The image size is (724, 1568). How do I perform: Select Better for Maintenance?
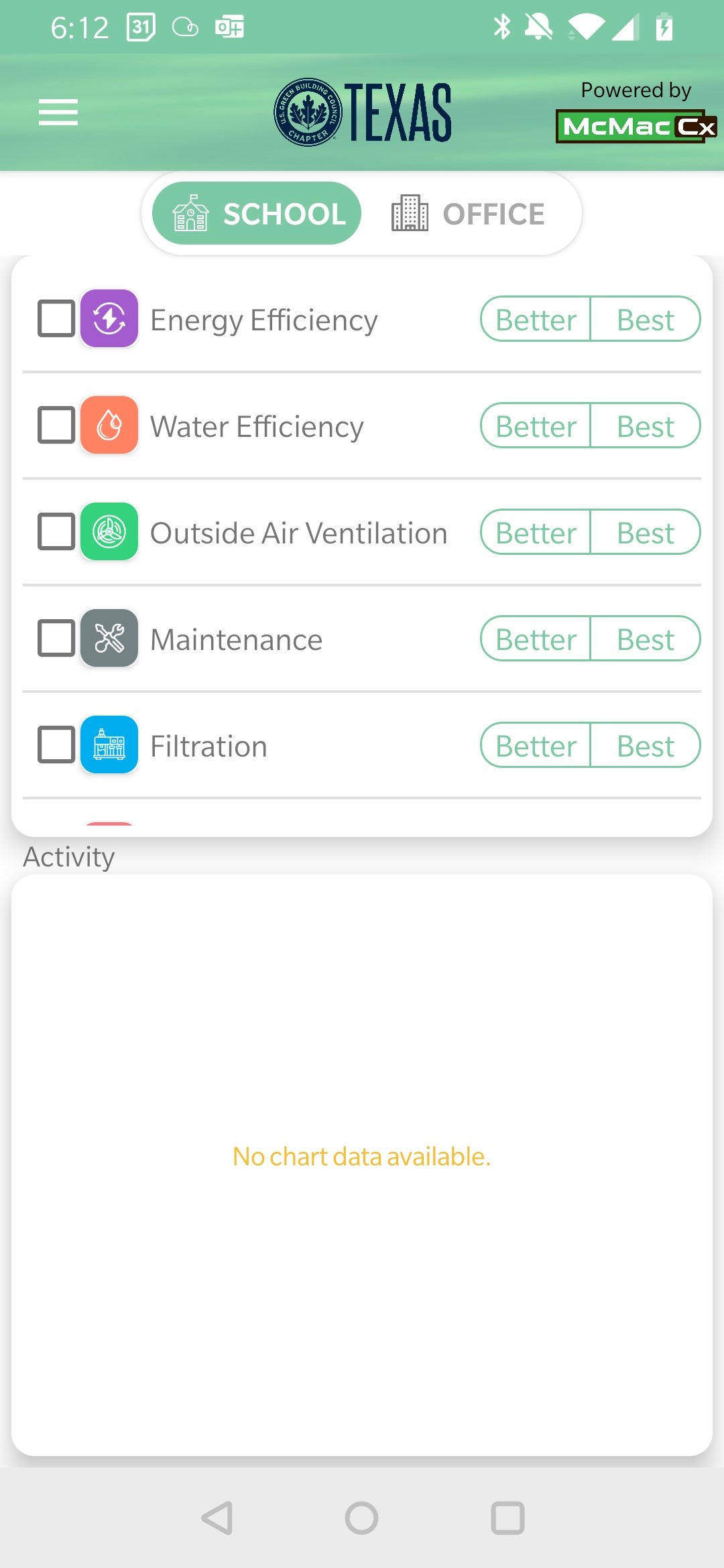coord(536,639)
